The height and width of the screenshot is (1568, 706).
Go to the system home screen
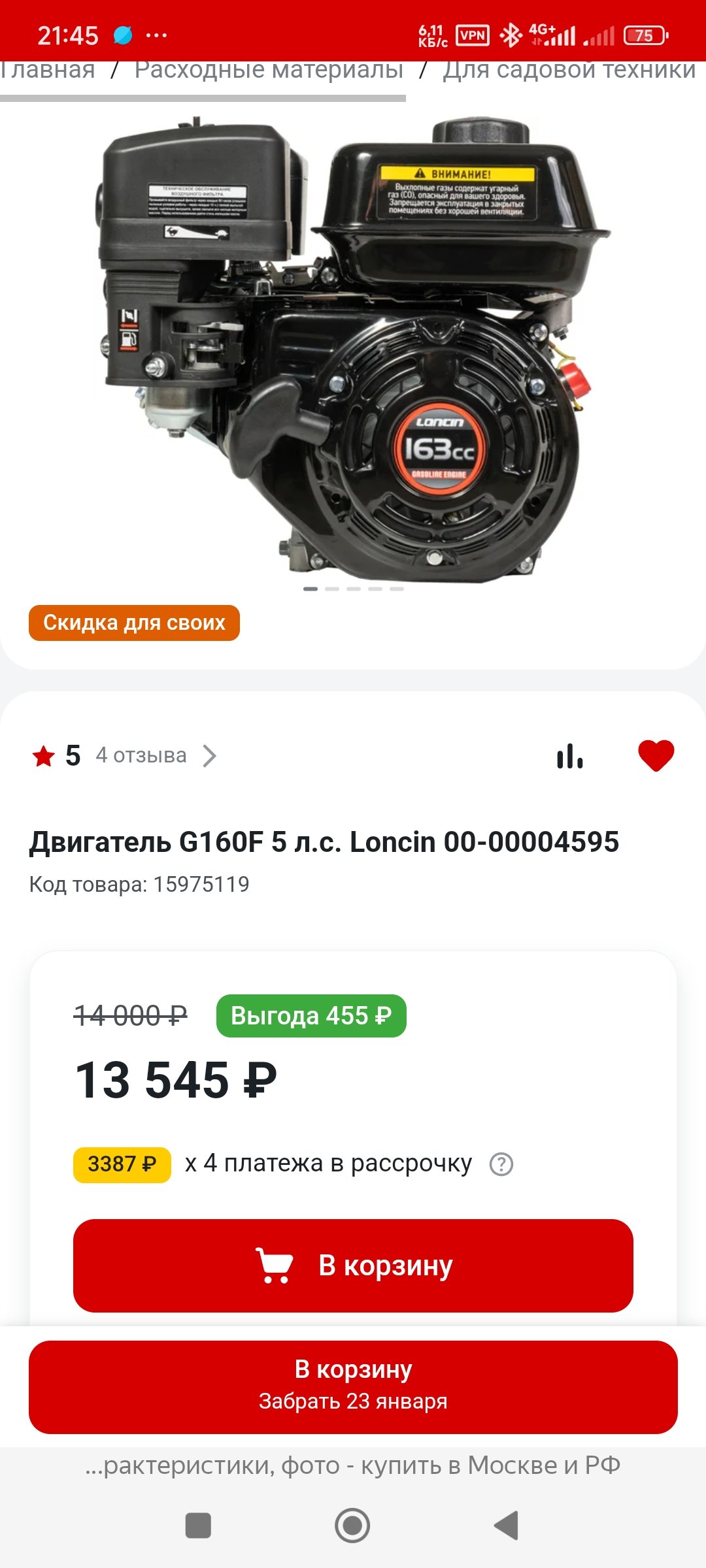click(x=352, y=1526)
